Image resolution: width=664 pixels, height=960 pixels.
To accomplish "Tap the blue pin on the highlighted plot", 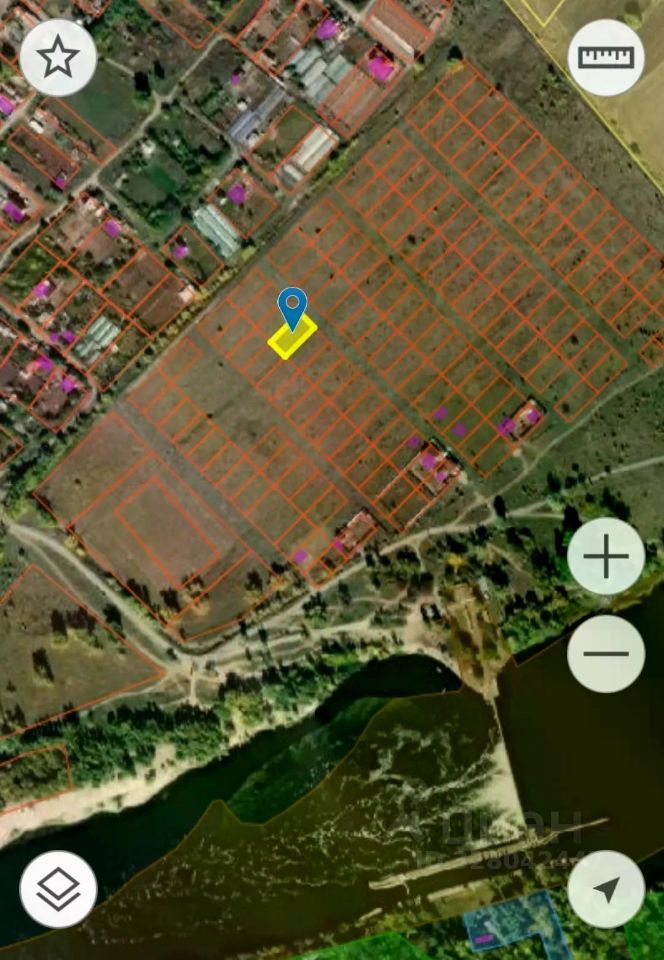I will pos(292,307).
